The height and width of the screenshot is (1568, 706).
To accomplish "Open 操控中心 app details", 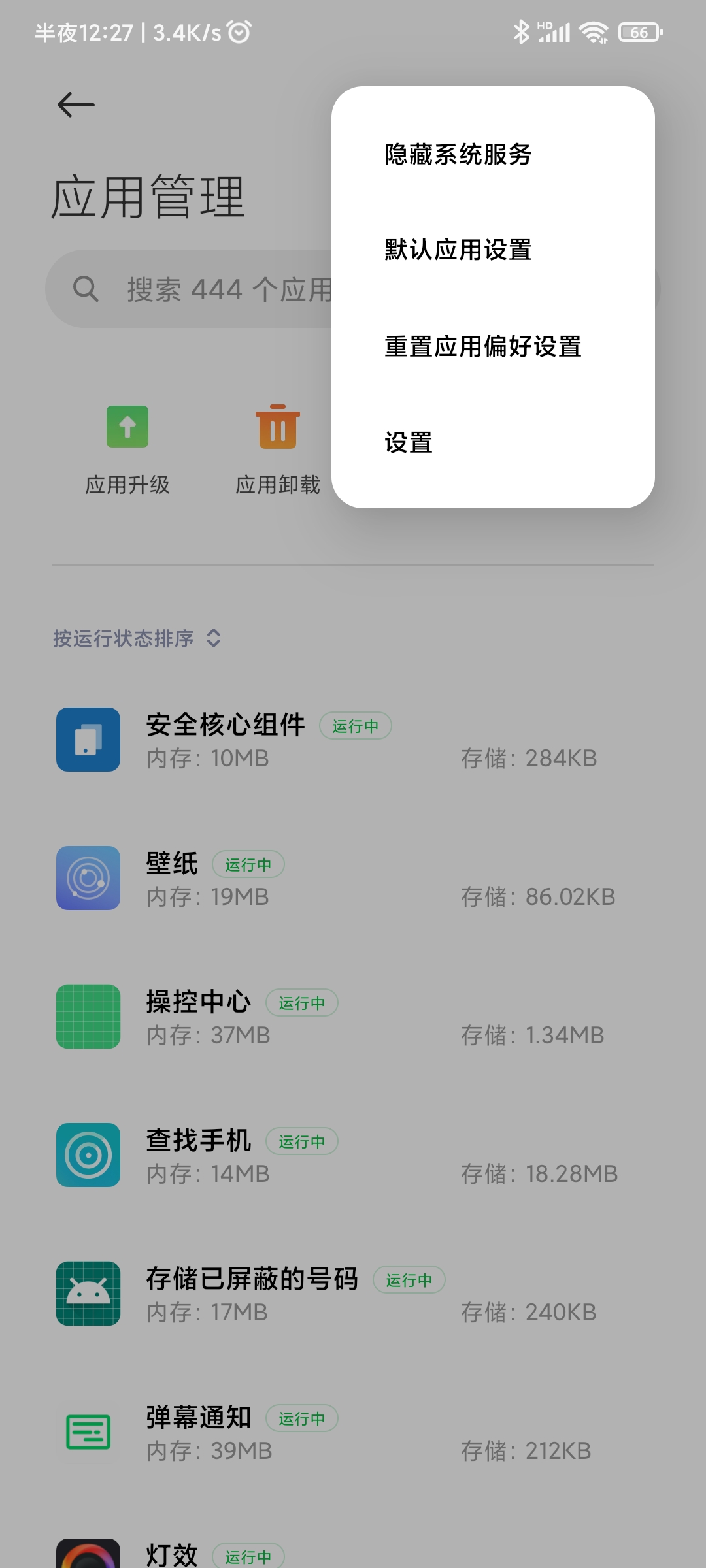I will point(353,1017).
